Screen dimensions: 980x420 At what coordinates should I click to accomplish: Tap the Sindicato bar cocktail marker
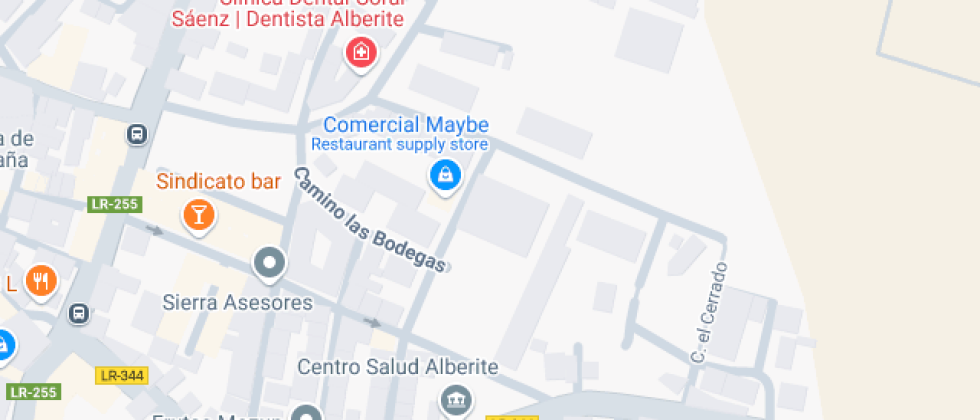[x=199, y=214]
